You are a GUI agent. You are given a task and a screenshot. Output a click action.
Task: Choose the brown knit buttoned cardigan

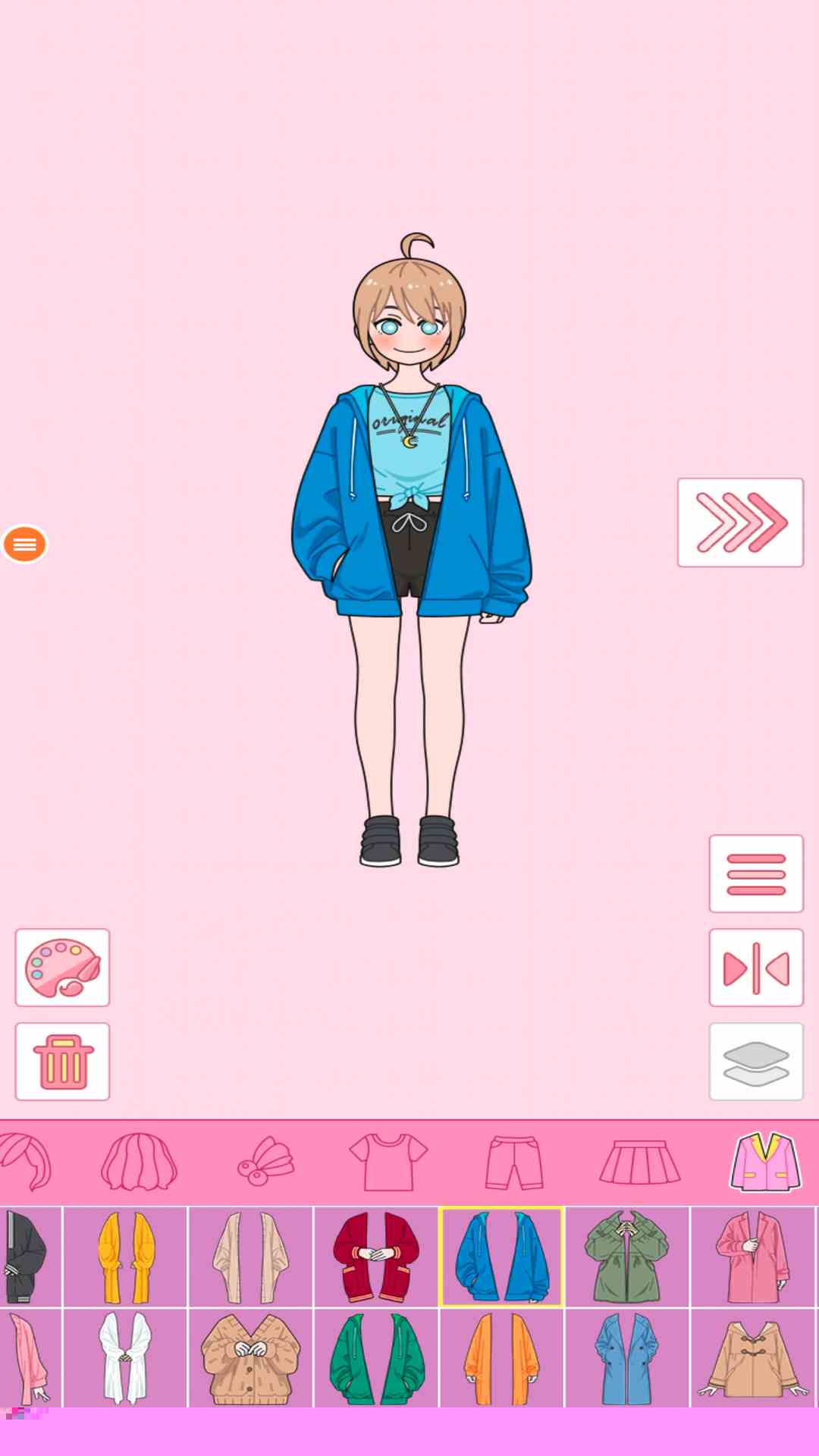point(251,1359)
